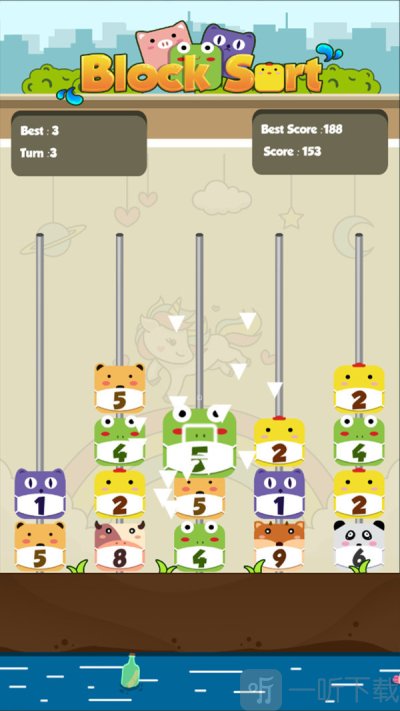Select the bear block numbered 5 atop the second pole
This screenshot has width=400, height=711.
click(x=120, y=388)
